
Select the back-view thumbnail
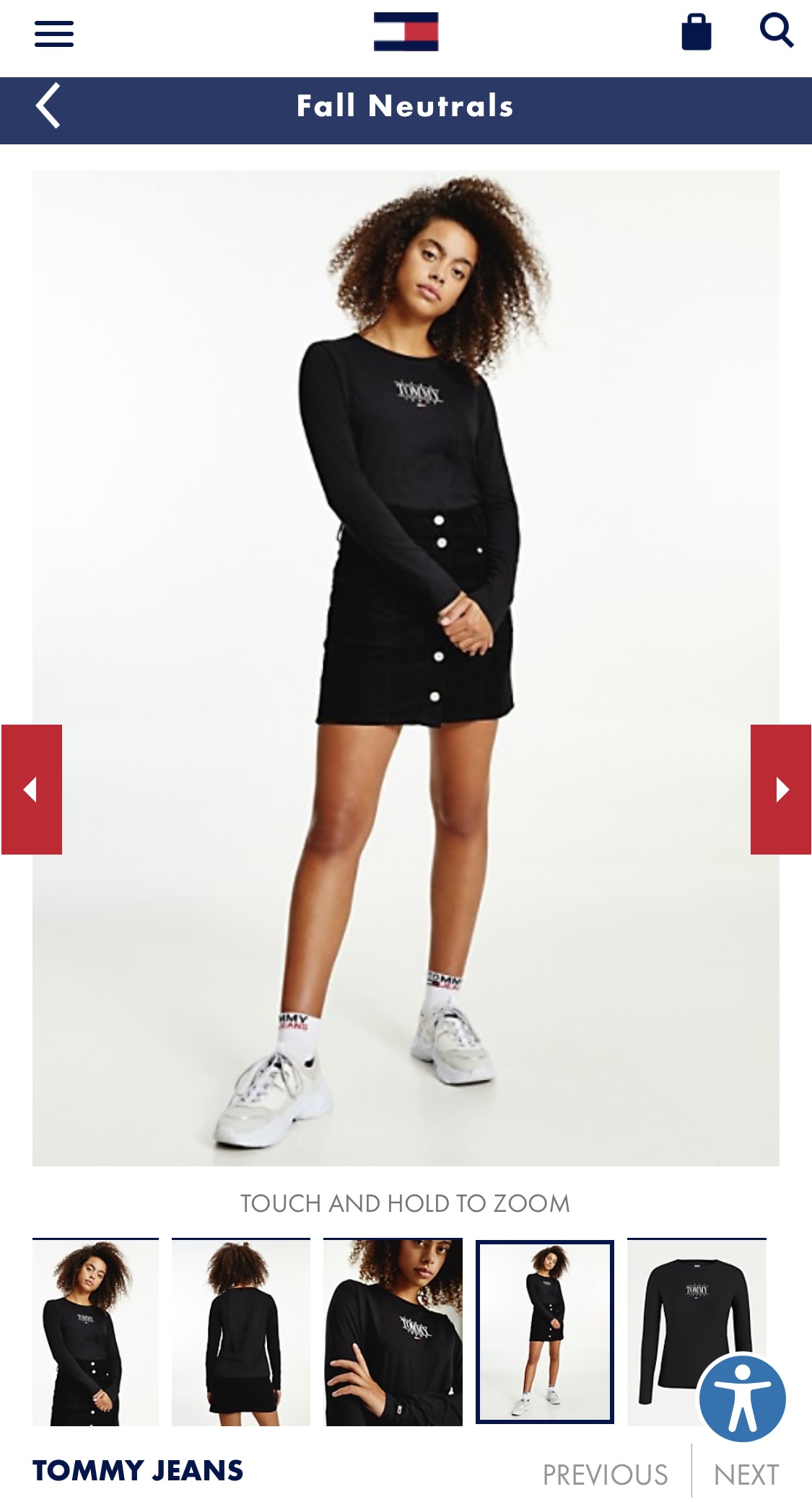click(x=241, y=1332)
